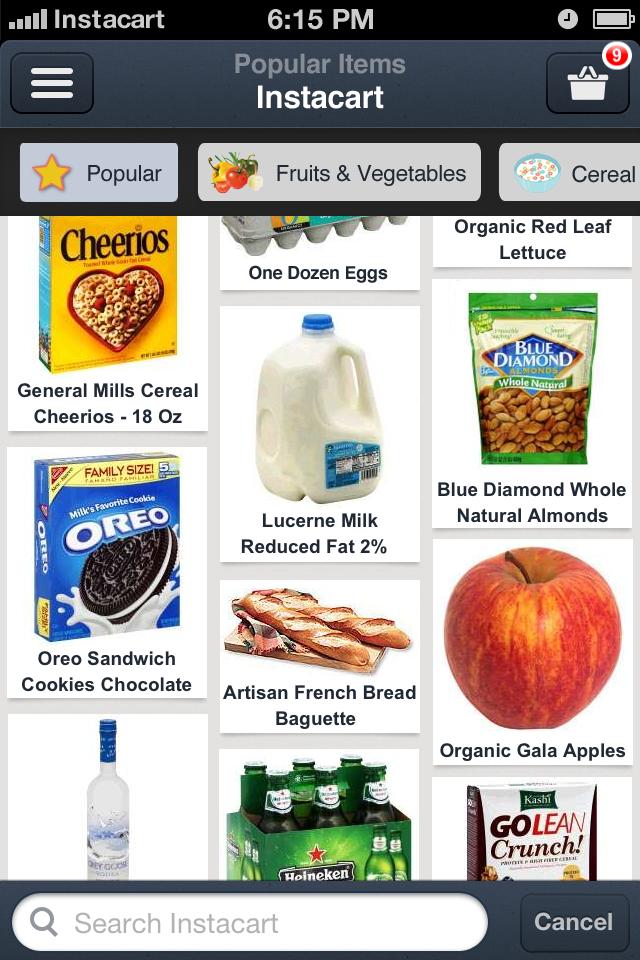640x960 pixels.
Task: Open the shopping cart
Action: coord(587,83)
